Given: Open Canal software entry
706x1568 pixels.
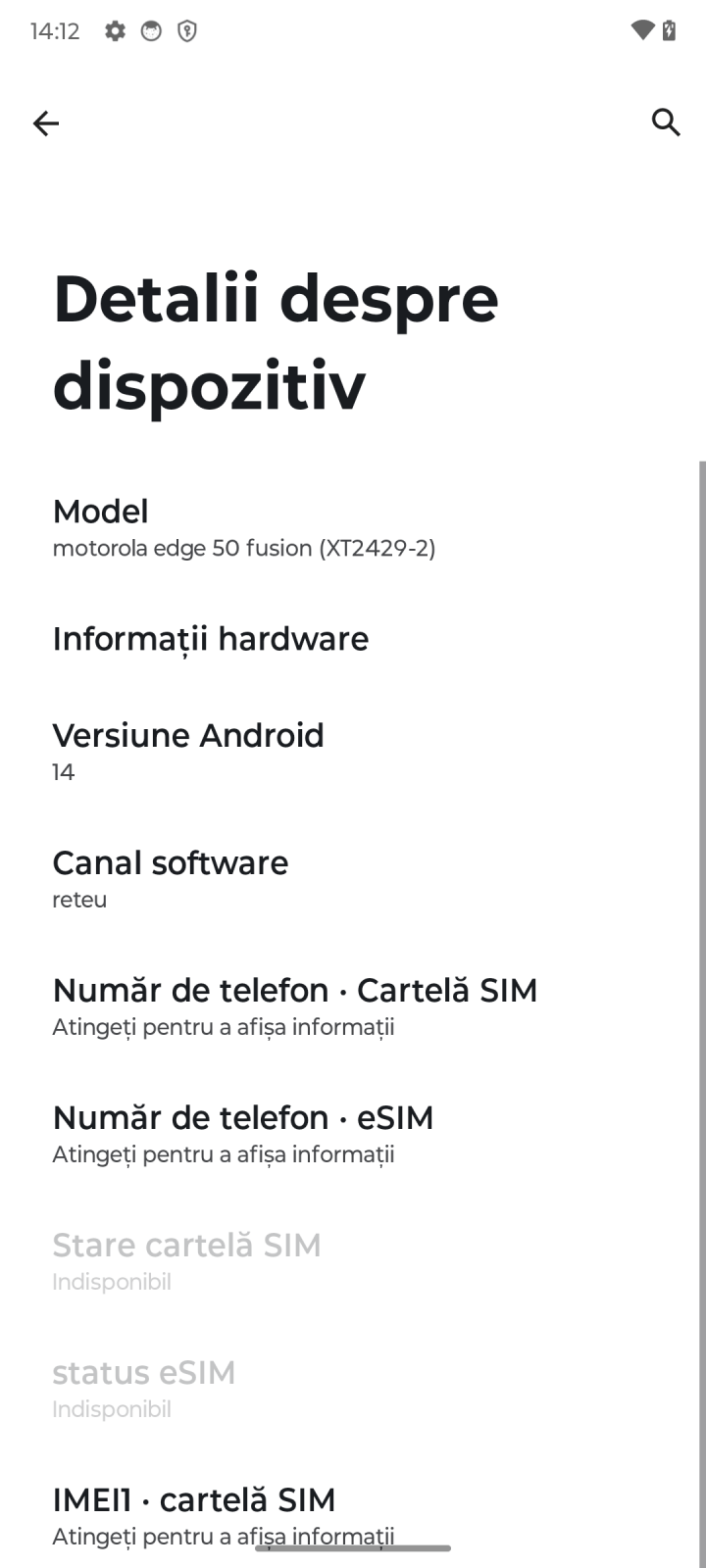Looking at the screenshot, I should (x=353, y=879).
